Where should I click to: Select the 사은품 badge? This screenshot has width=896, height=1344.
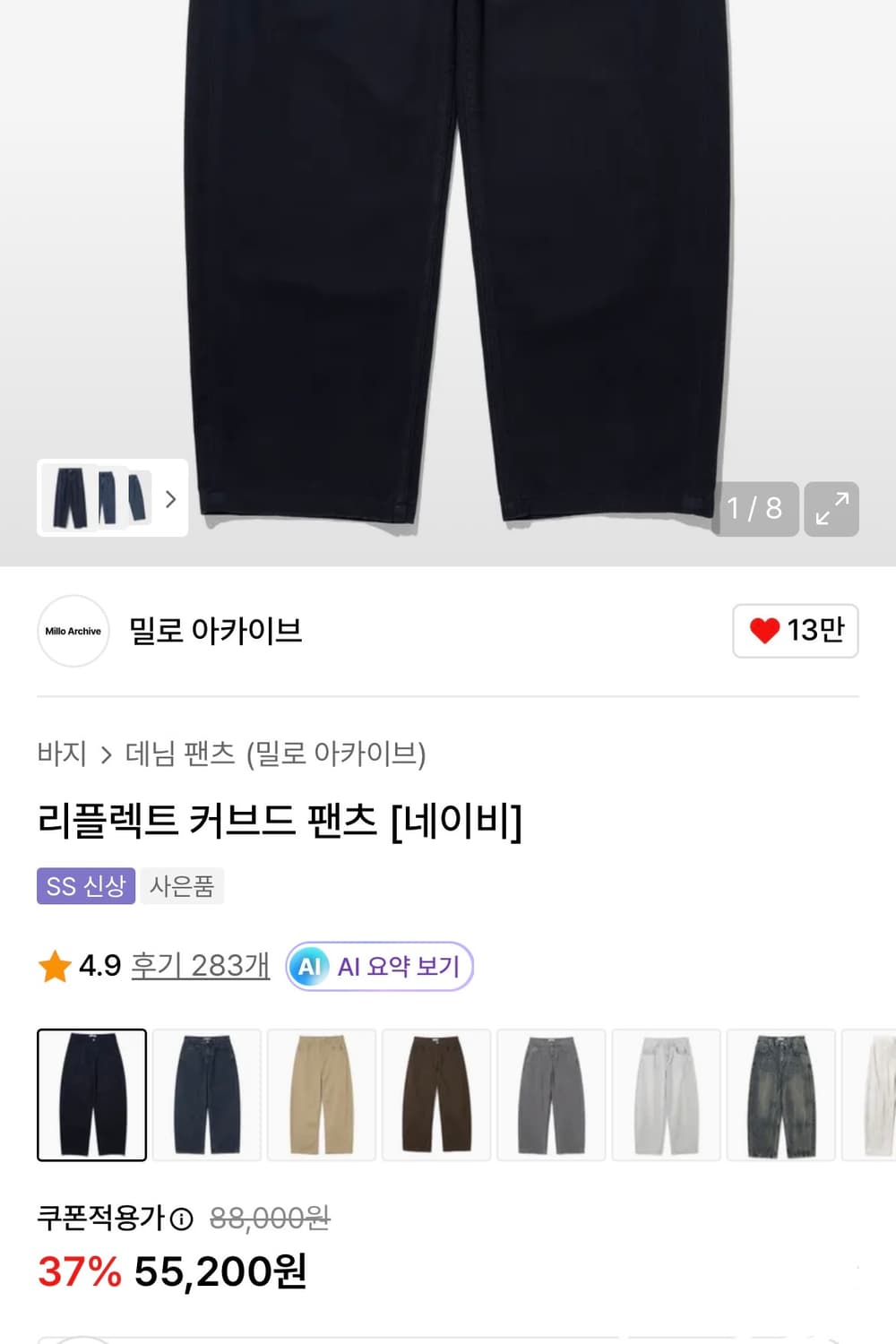182,886
